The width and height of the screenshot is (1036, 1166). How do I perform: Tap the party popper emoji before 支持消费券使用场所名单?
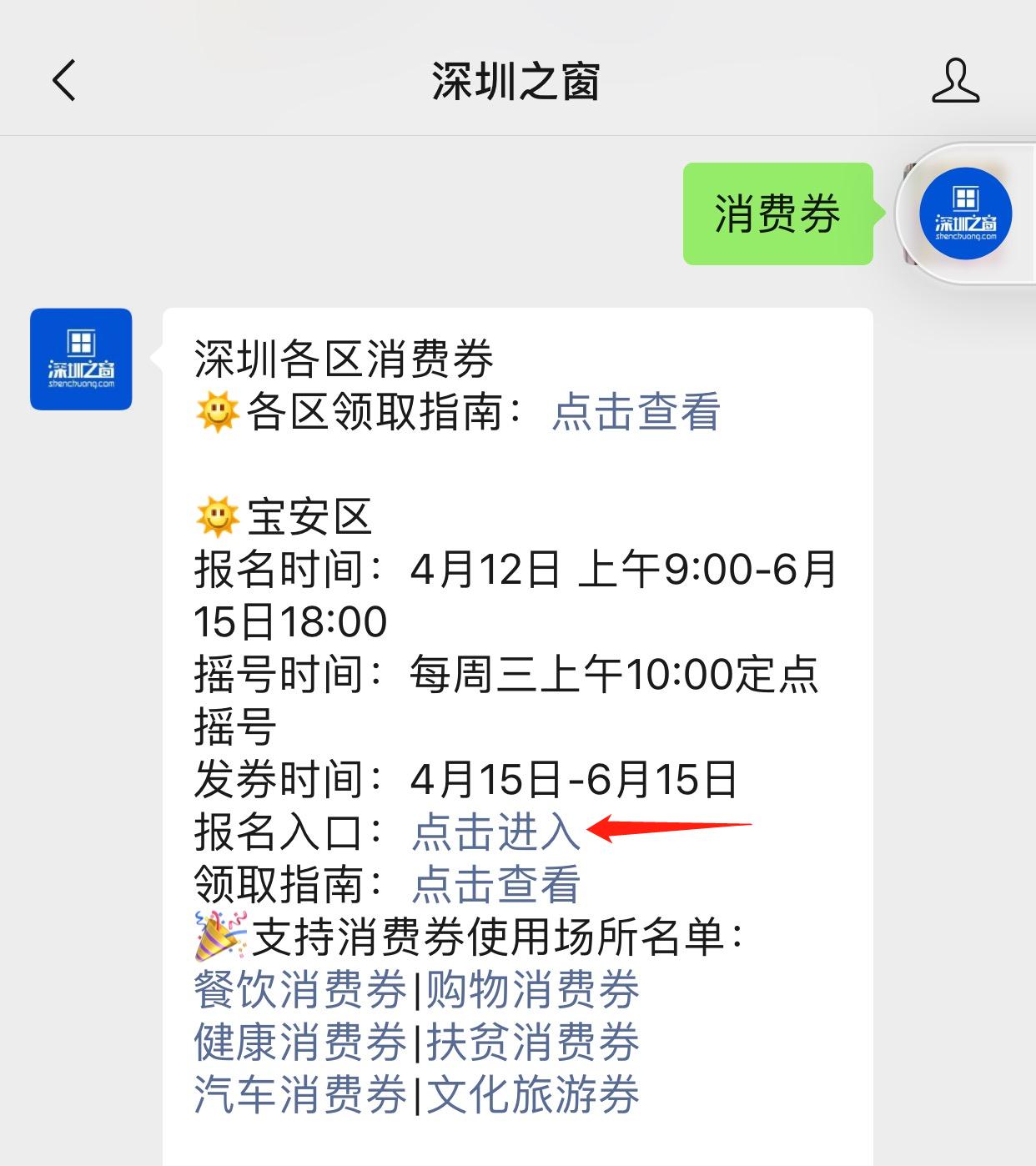point(219,937)
